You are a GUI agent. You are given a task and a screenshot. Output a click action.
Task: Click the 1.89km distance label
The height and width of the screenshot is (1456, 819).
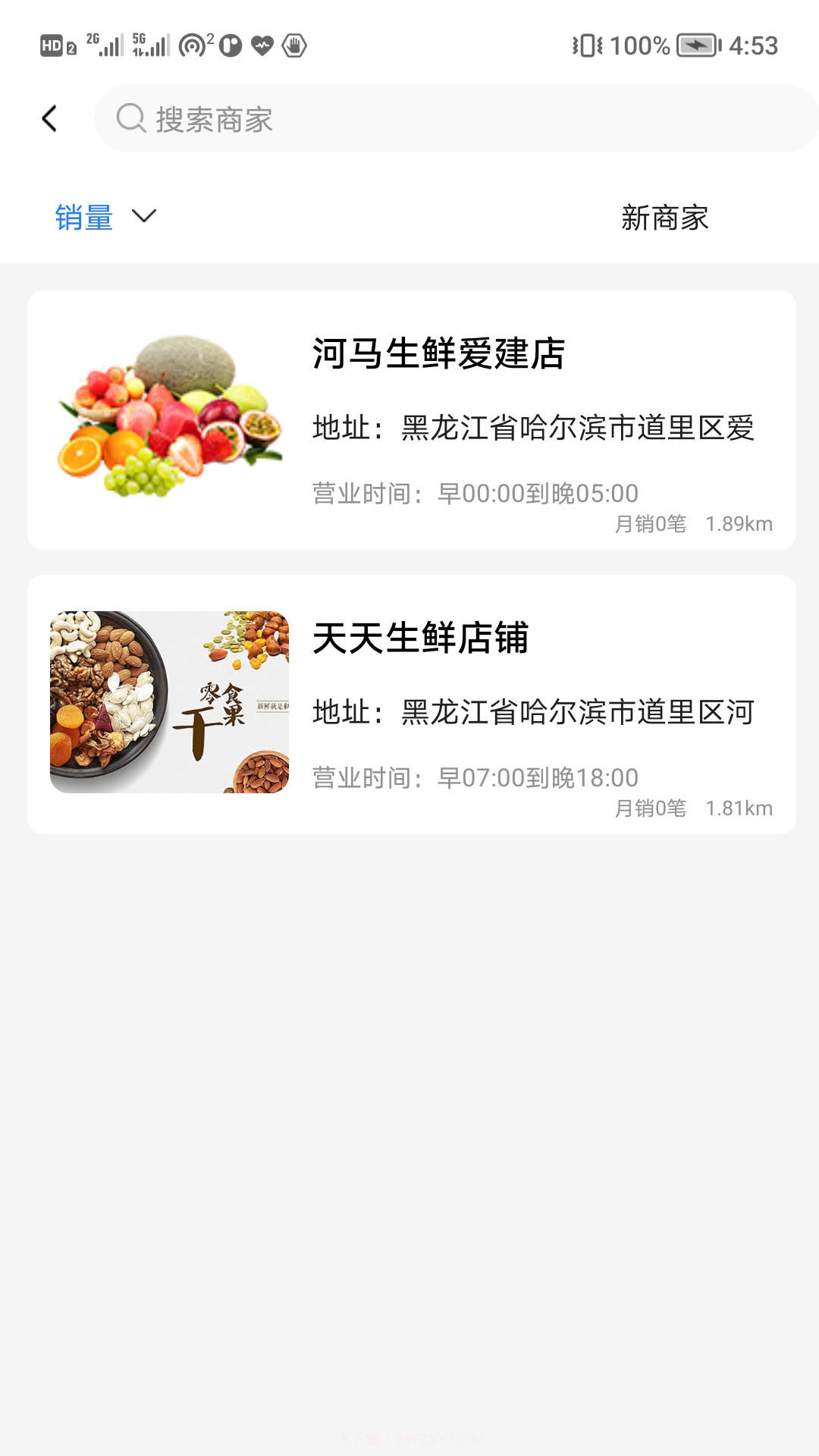[x=739, y=522]
